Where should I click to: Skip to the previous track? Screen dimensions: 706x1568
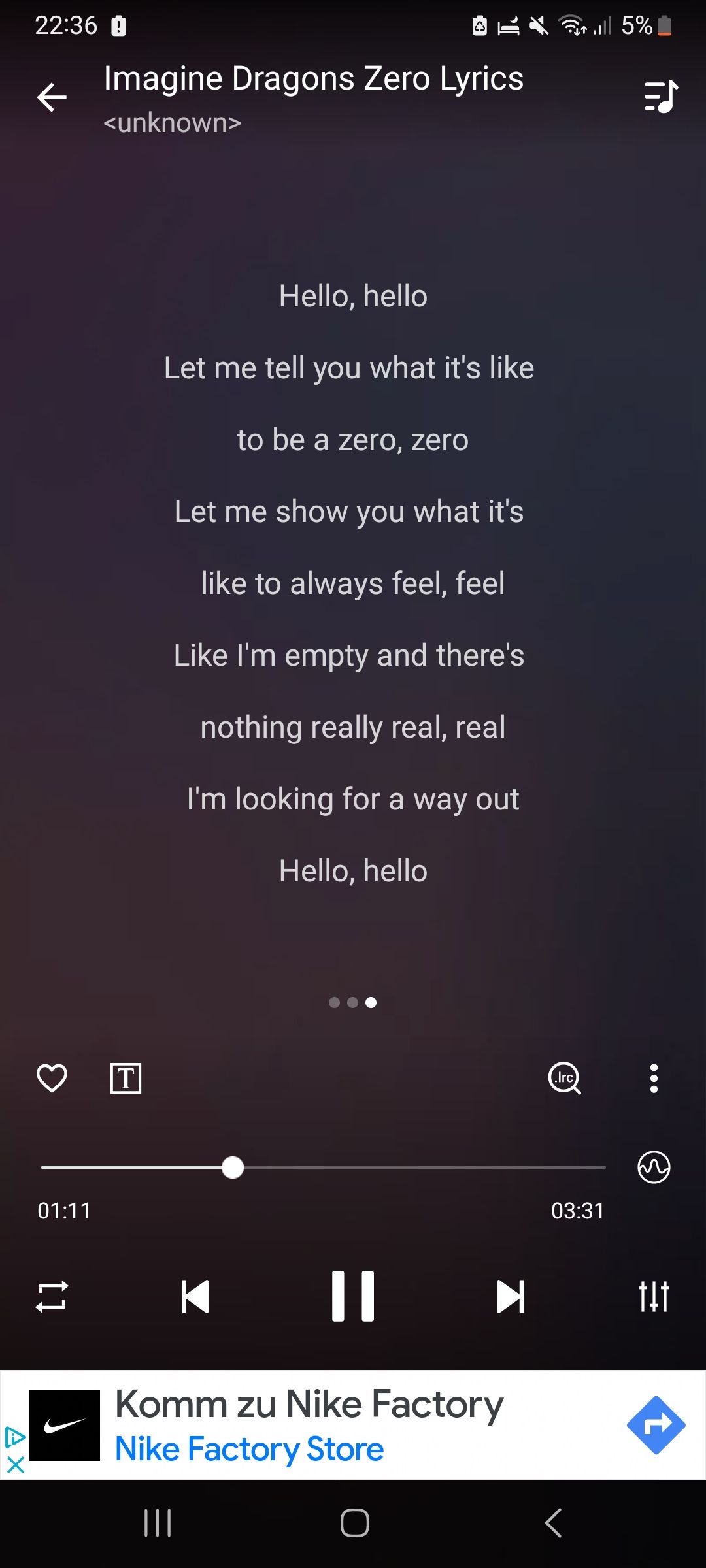(195, 1296)
